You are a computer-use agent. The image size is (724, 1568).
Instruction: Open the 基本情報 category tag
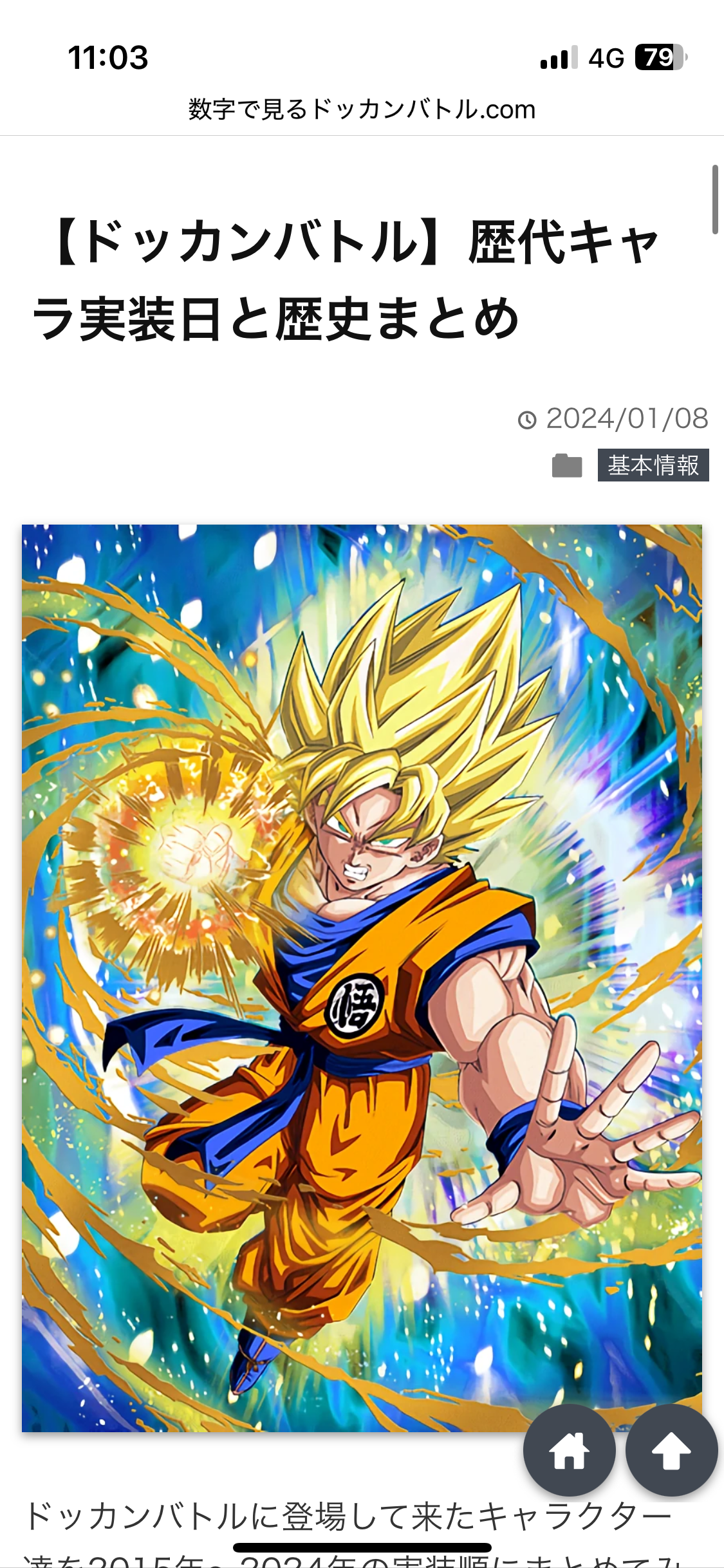coord(653,465)
